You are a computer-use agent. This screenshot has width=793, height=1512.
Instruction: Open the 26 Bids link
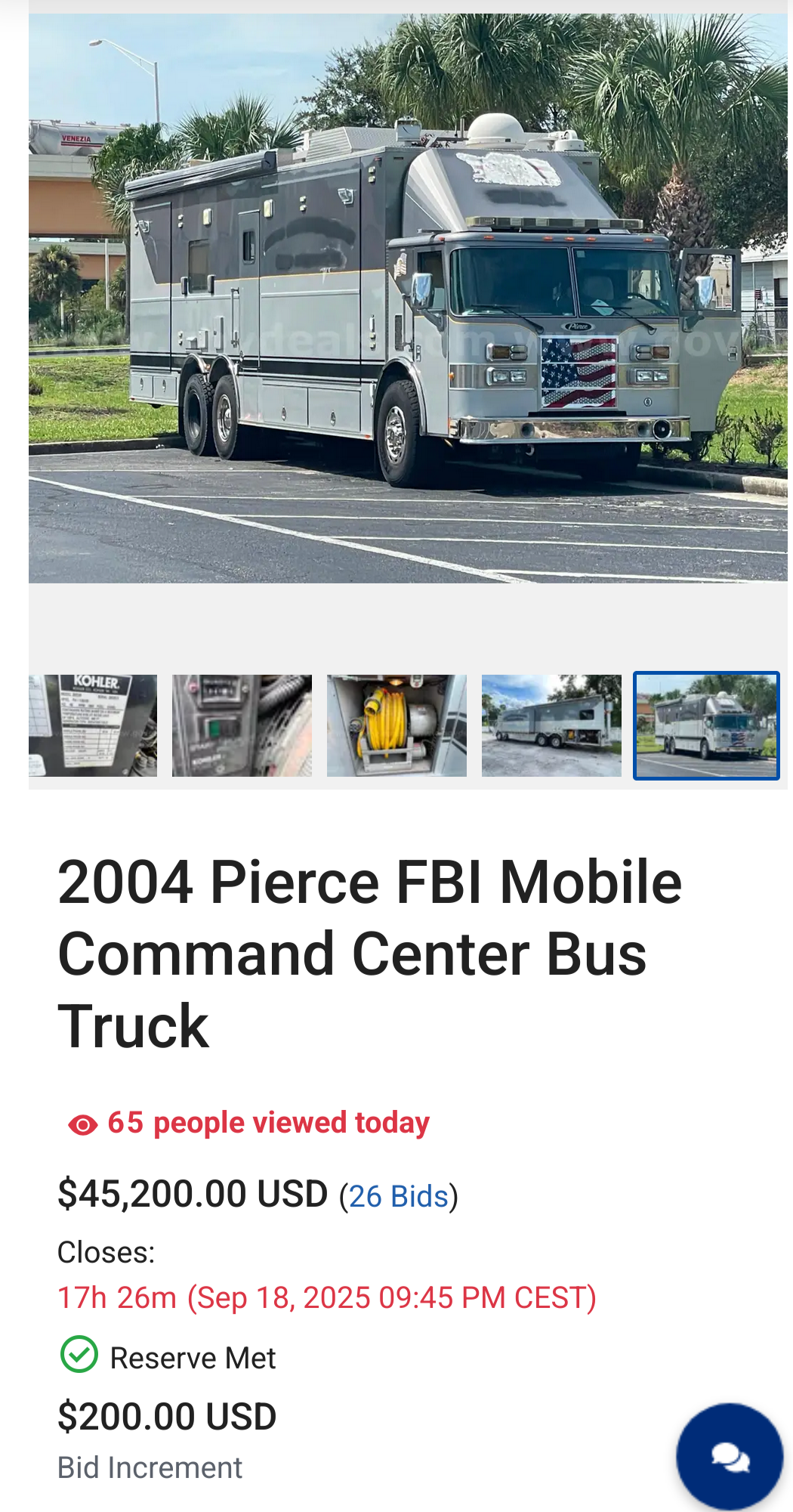tap(399, 1197)
